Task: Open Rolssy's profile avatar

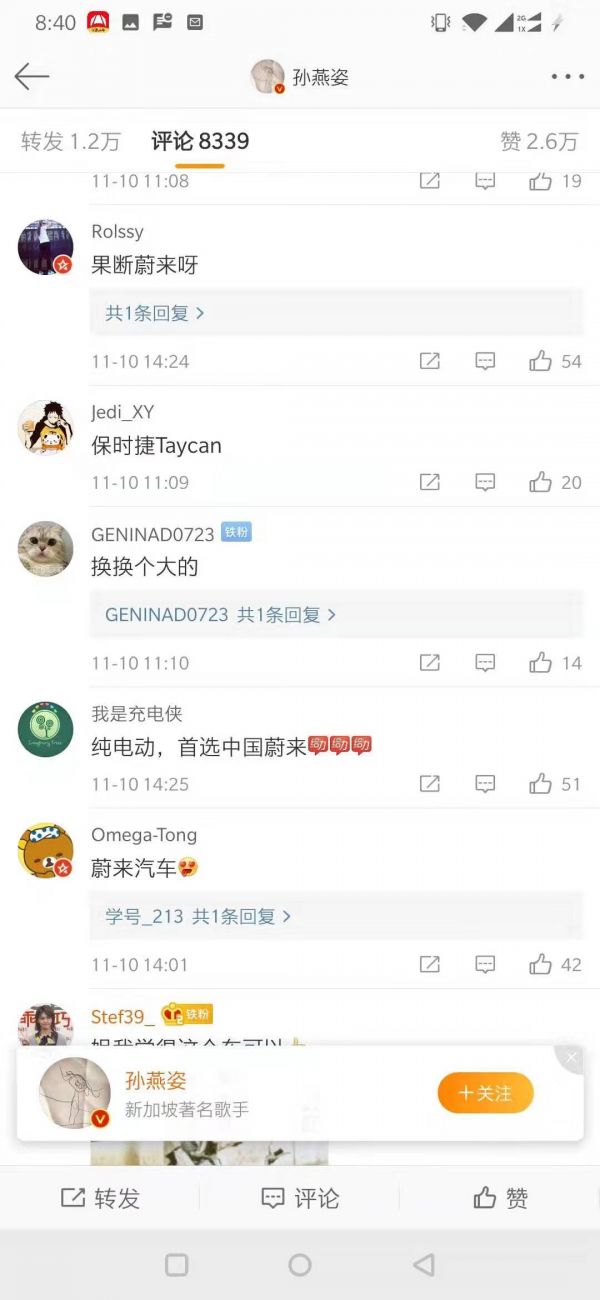Action: click(x=45, y=248)
